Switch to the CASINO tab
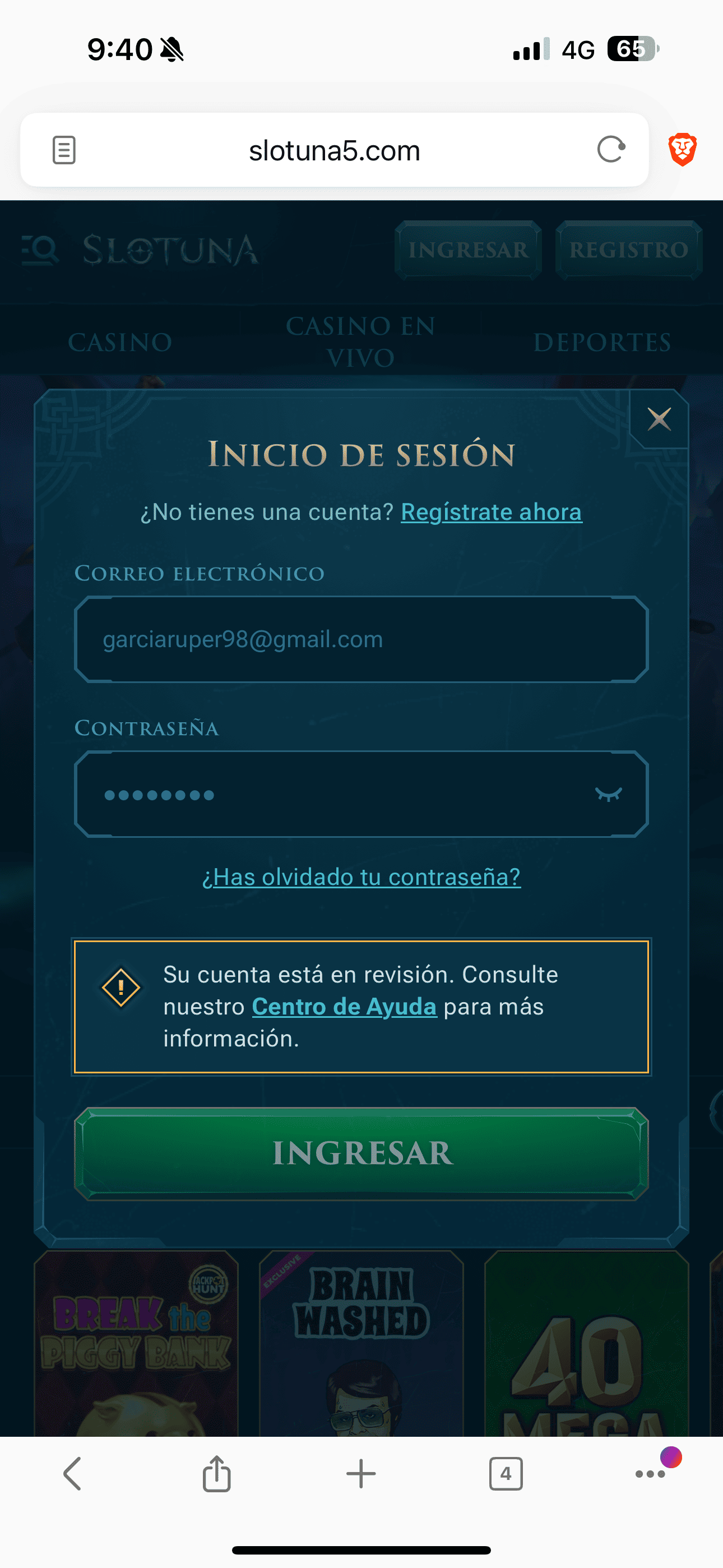The image size is (723, 1568). coord(121,342)
